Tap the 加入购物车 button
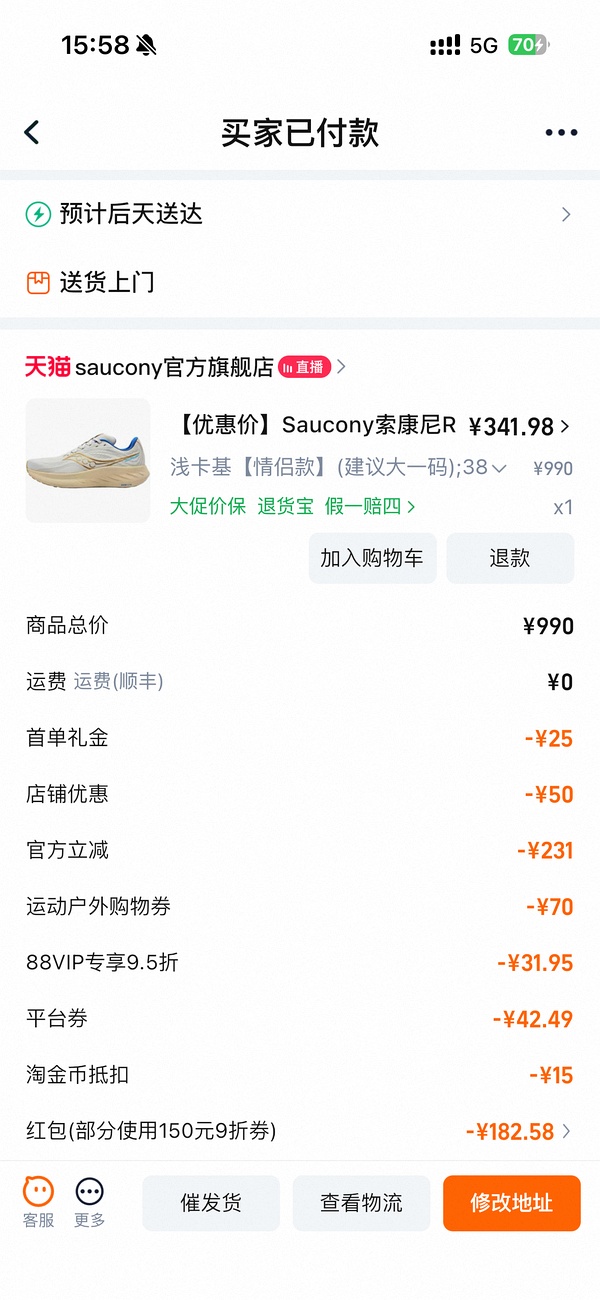Viewport: 600px width, 1300px height. [x=372, y=558]
